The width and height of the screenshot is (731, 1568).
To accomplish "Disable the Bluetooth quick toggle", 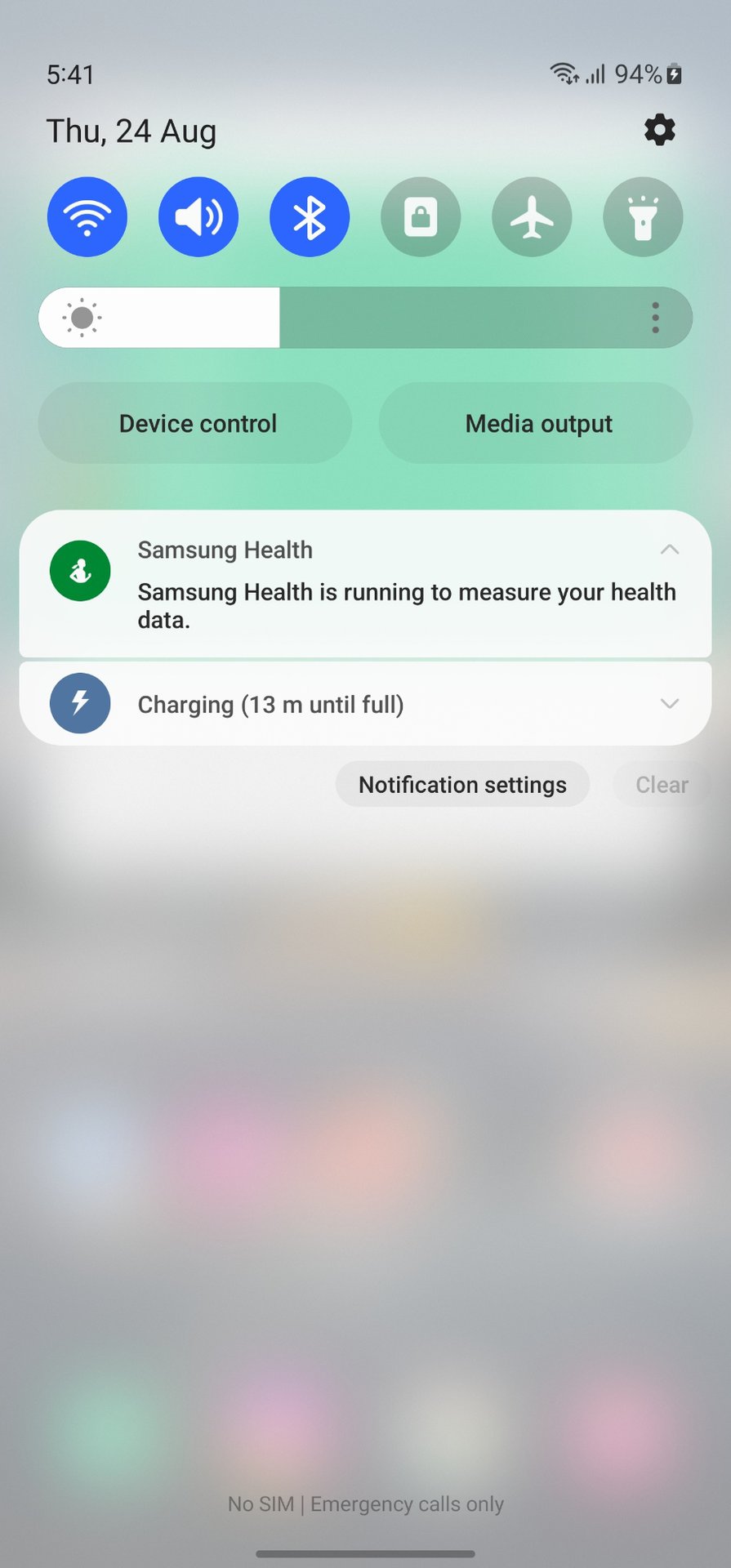I will pos(310,217).
